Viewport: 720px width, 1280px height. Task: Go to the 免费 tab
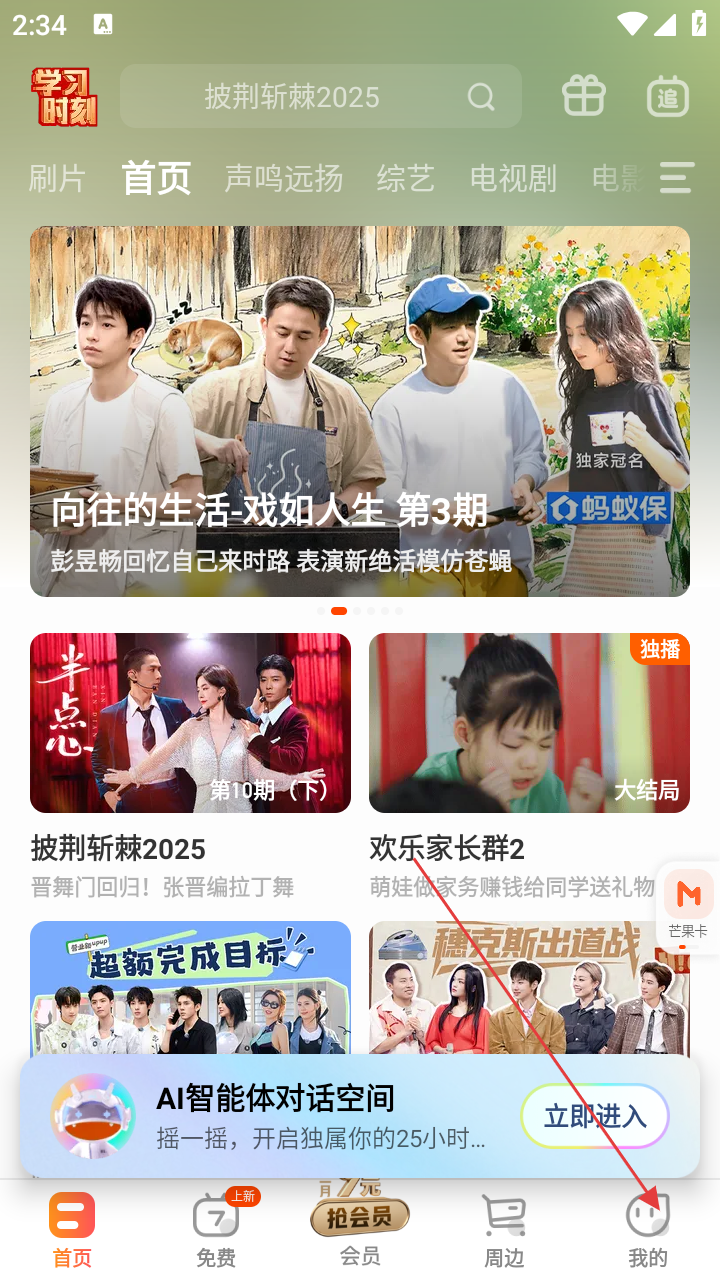click(216, 1230)
